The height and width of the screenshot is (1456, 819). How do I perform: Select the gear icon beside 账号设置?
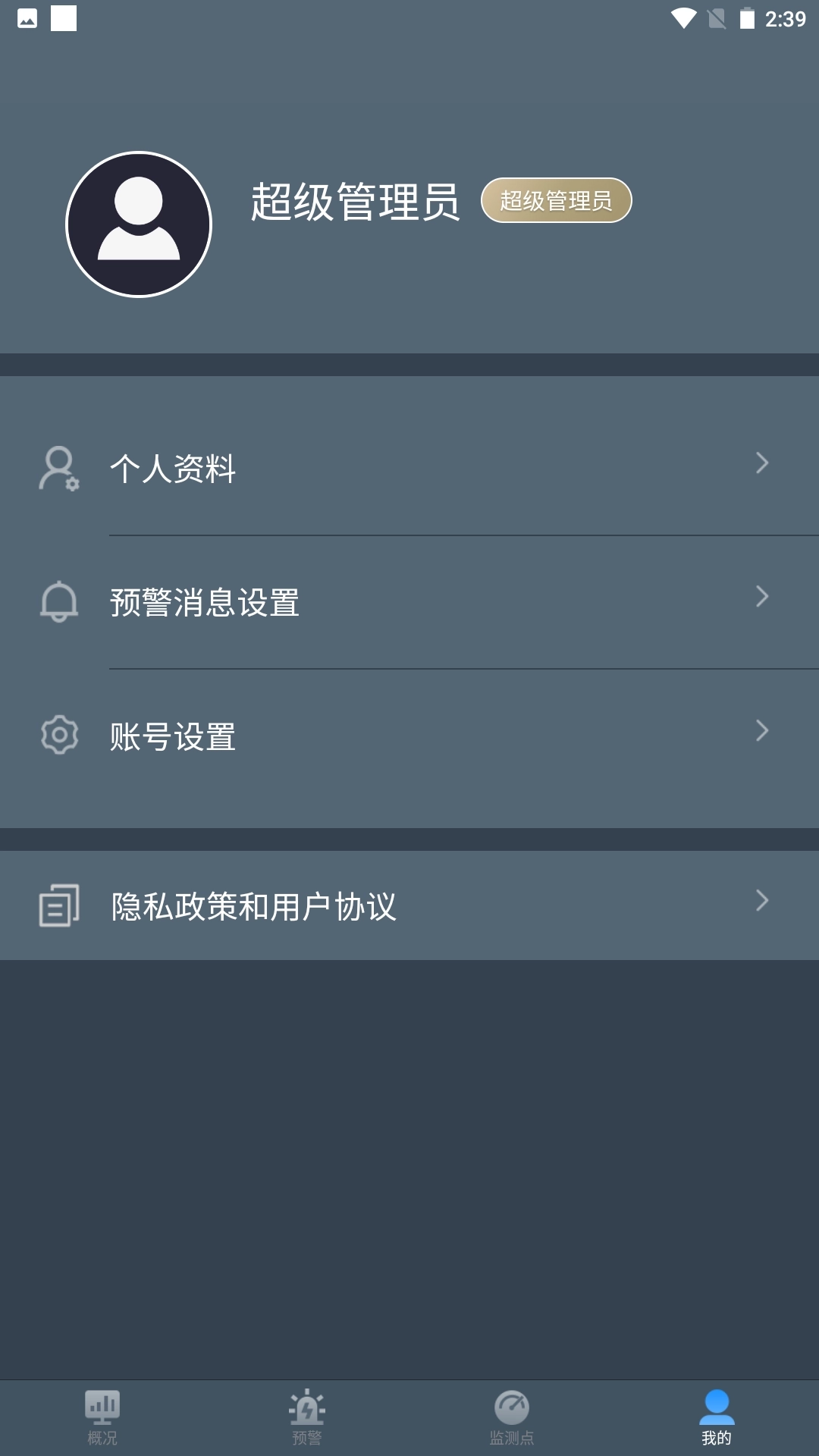point(58,733)
